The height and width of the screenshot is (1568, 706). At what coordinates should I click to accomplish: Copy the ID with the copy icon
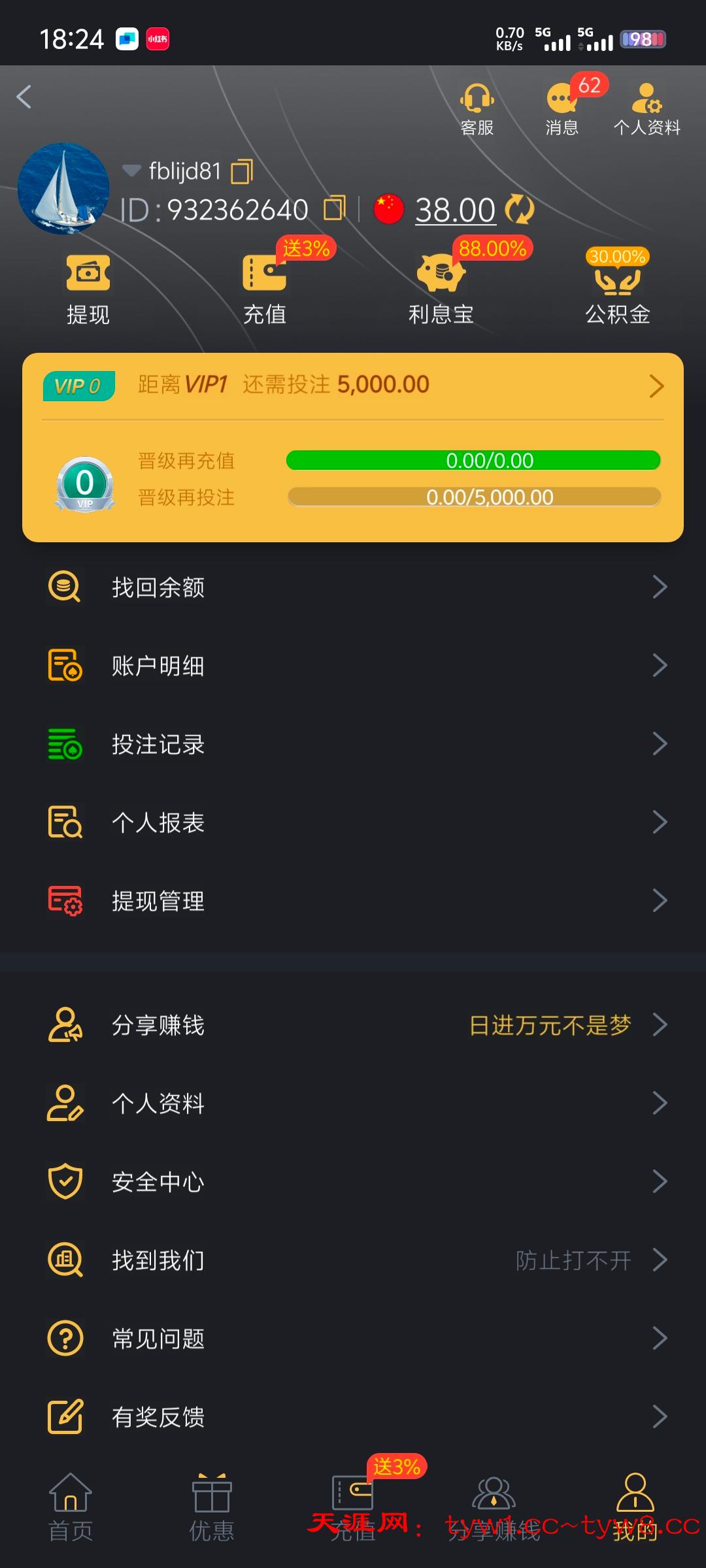(335, 209)
